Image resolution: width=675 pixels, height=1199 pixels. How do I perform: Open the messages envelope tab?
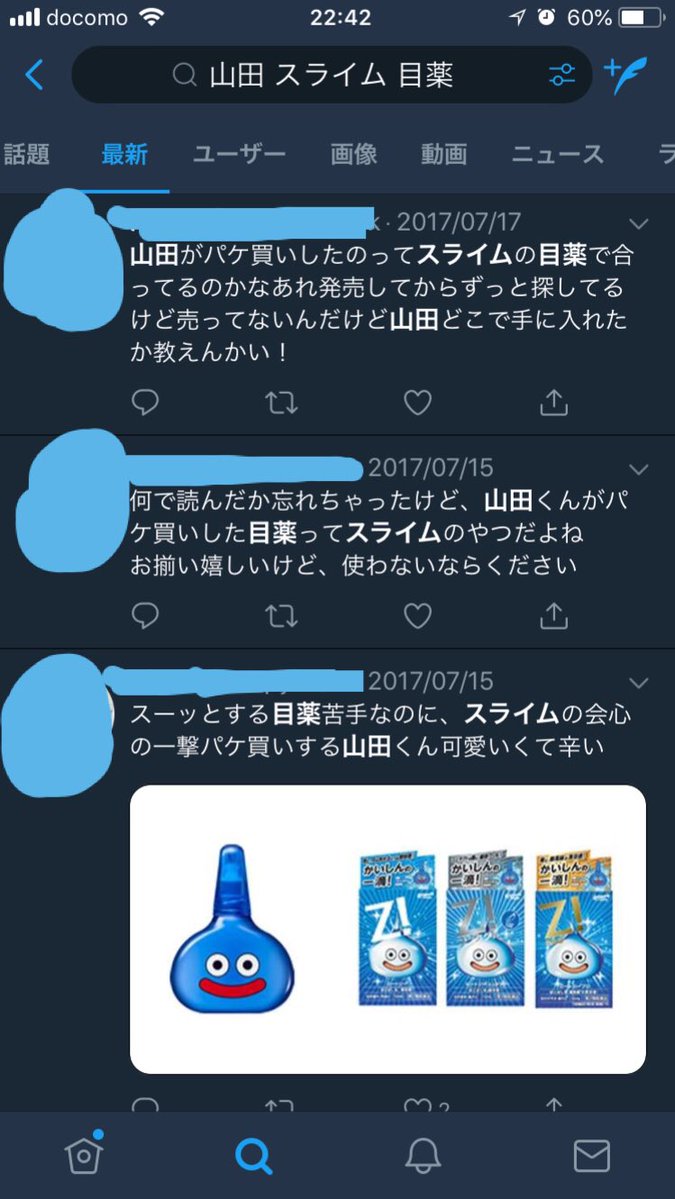click(592, 1156)
